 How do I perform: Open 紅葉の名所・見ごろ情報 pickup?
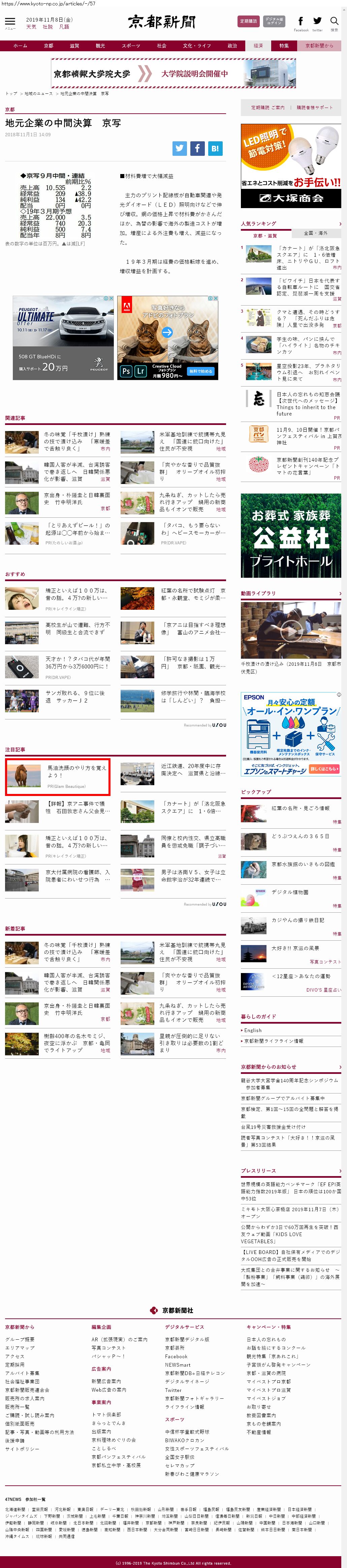[300, 808]
